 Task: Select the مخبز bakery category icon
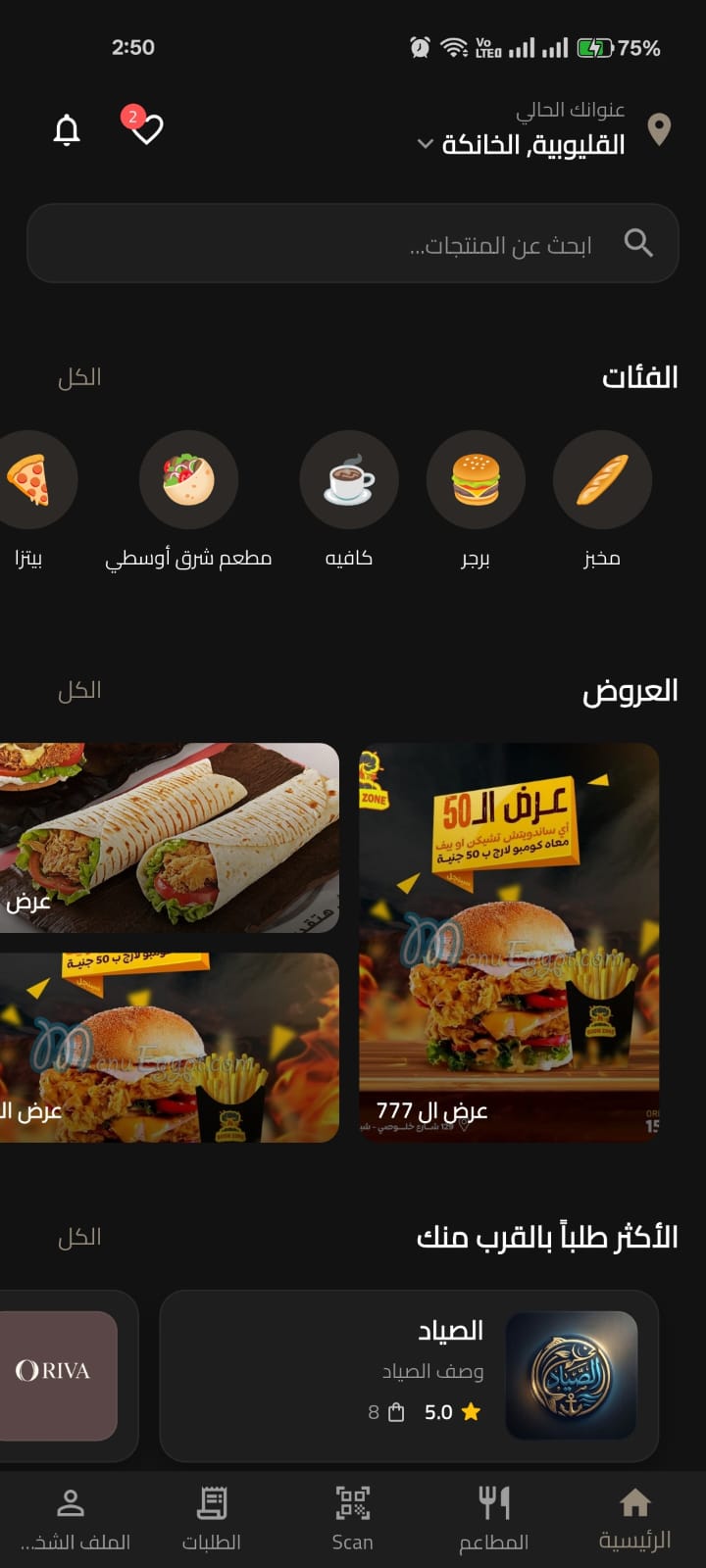coord(602,479)
